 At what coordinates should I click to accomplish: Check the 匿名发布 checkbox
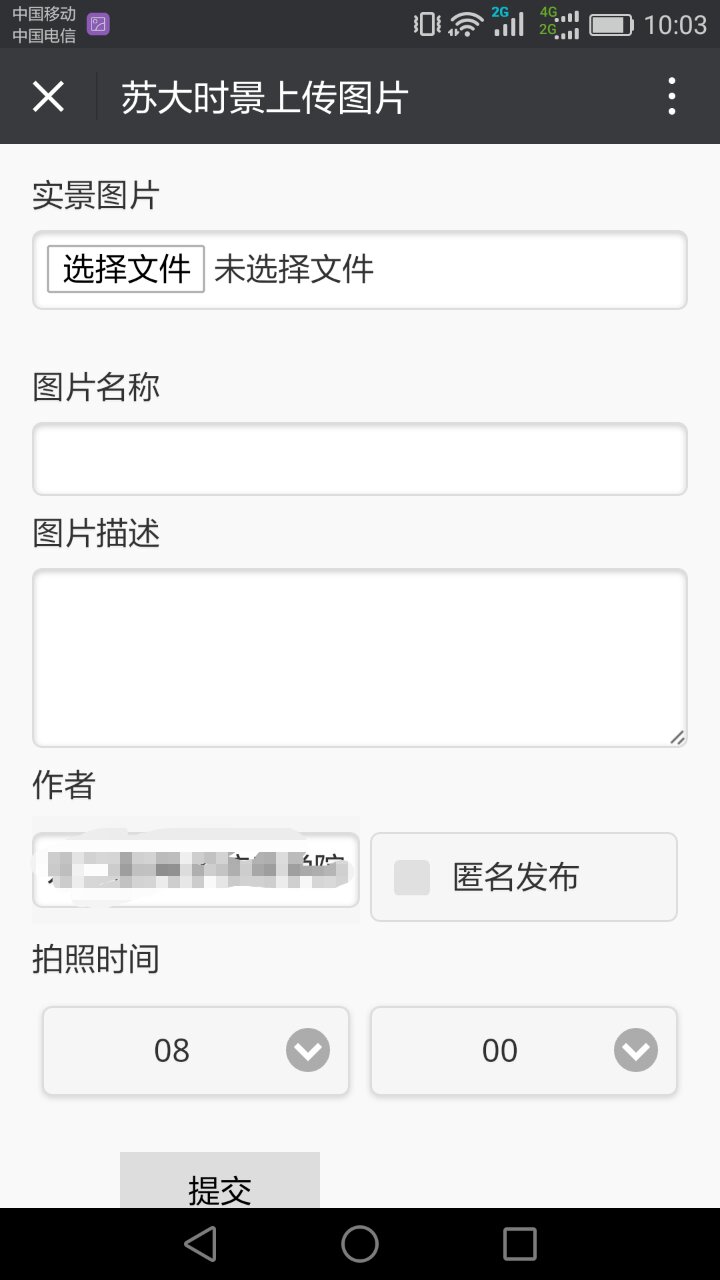click(x=412, y=877)
